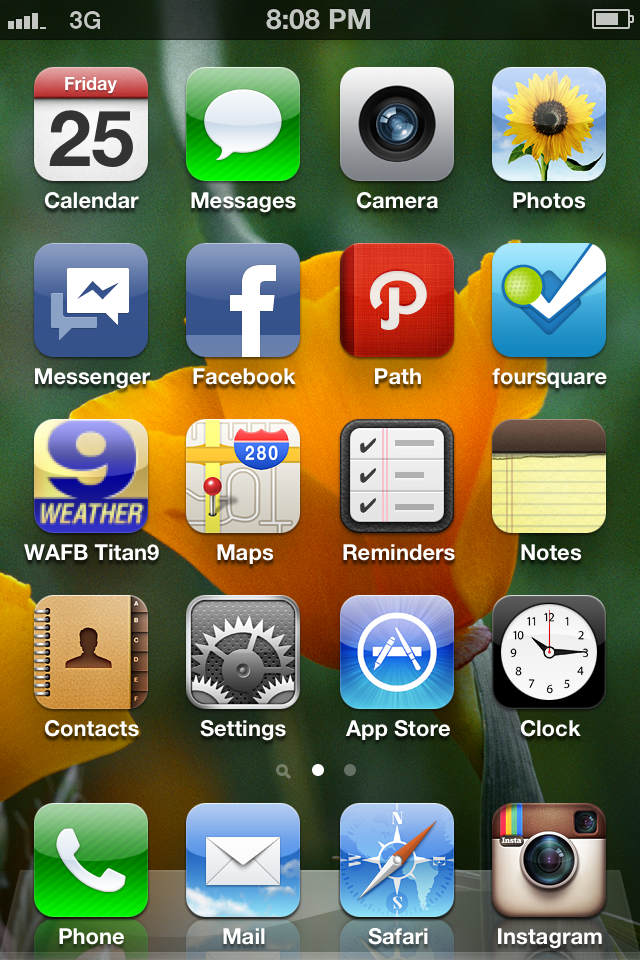The image size is (640, 960).
Task: Open the Contacts app
Action: click(x=91, y=653)
